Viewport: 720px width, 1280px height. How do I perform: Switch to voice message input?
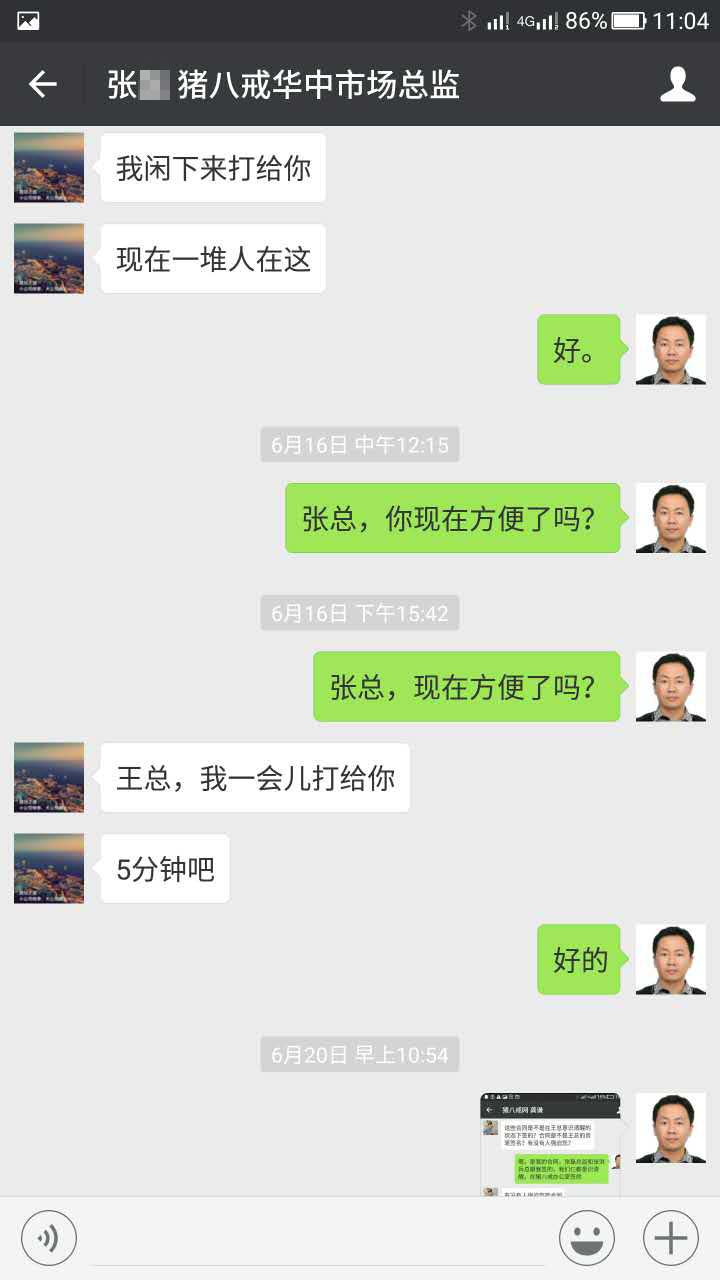click(x=48, y=1238)
